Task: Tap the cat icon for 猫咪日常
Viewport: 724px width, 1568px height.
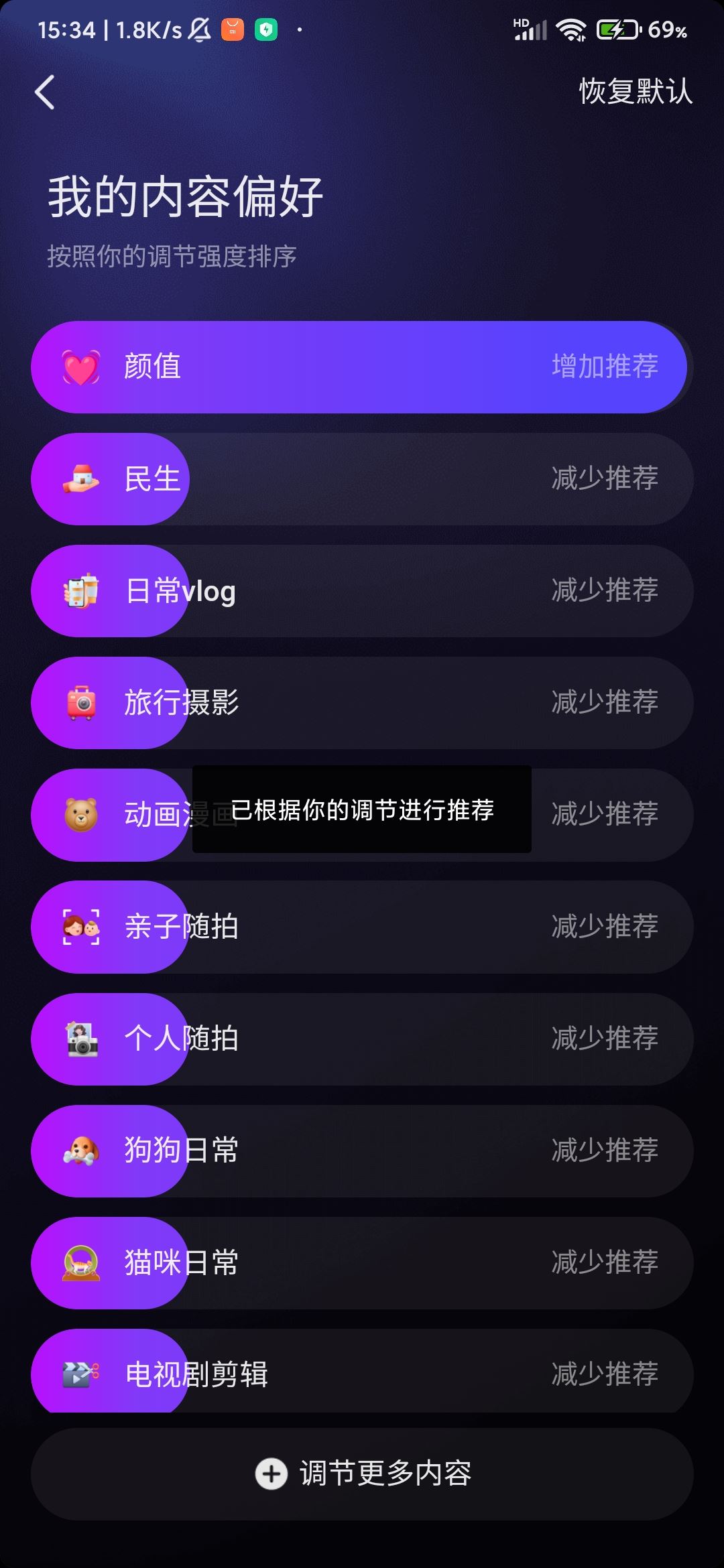Action: click(x=80, y=1264)
